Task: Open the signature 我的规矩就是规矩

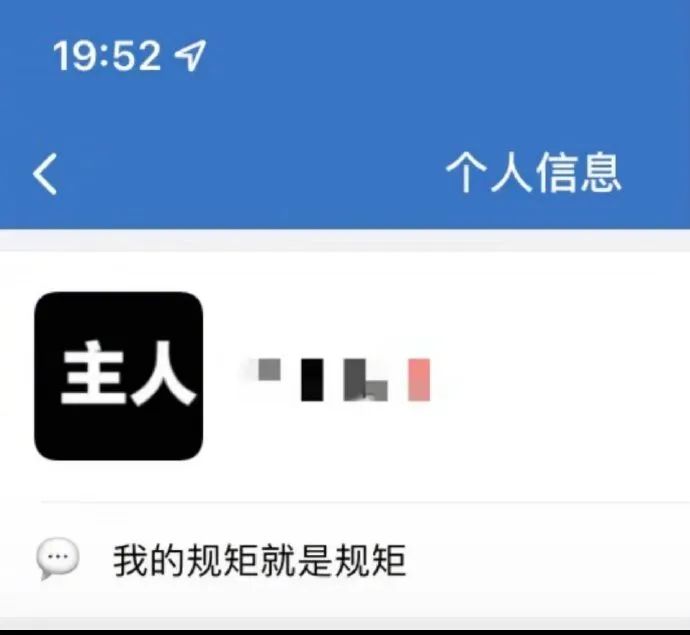Action: tap(260, 561)
